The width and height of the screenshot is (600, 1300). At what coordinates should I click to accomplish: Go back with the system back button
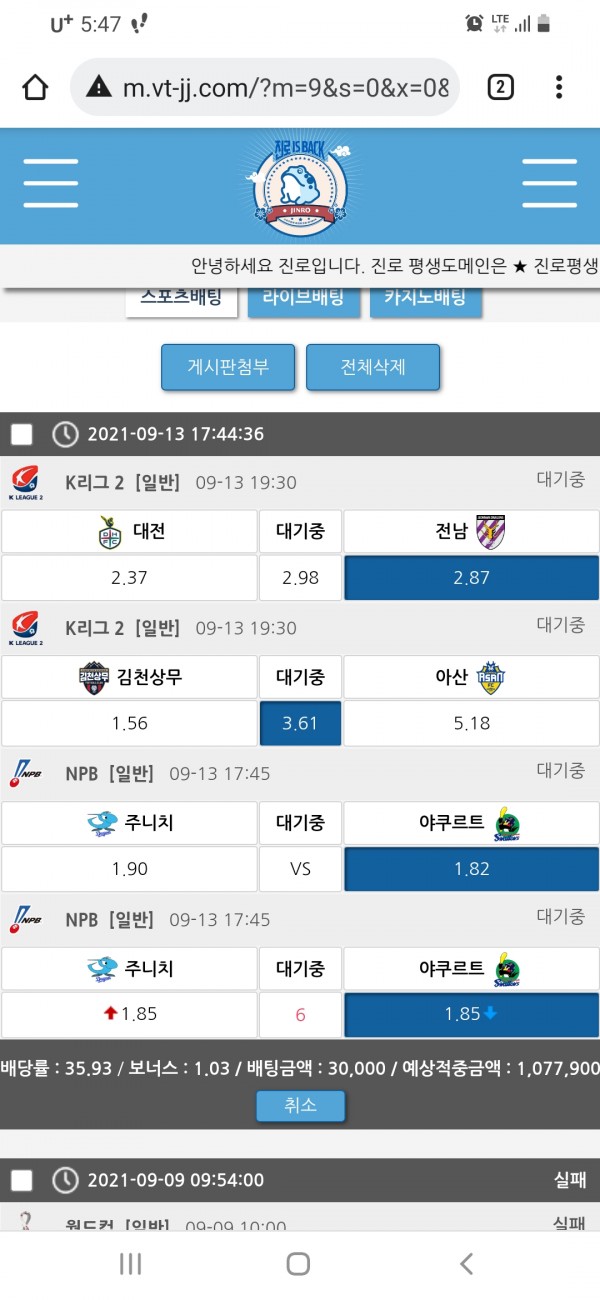pyautogui.click(x=466, y=1264)
